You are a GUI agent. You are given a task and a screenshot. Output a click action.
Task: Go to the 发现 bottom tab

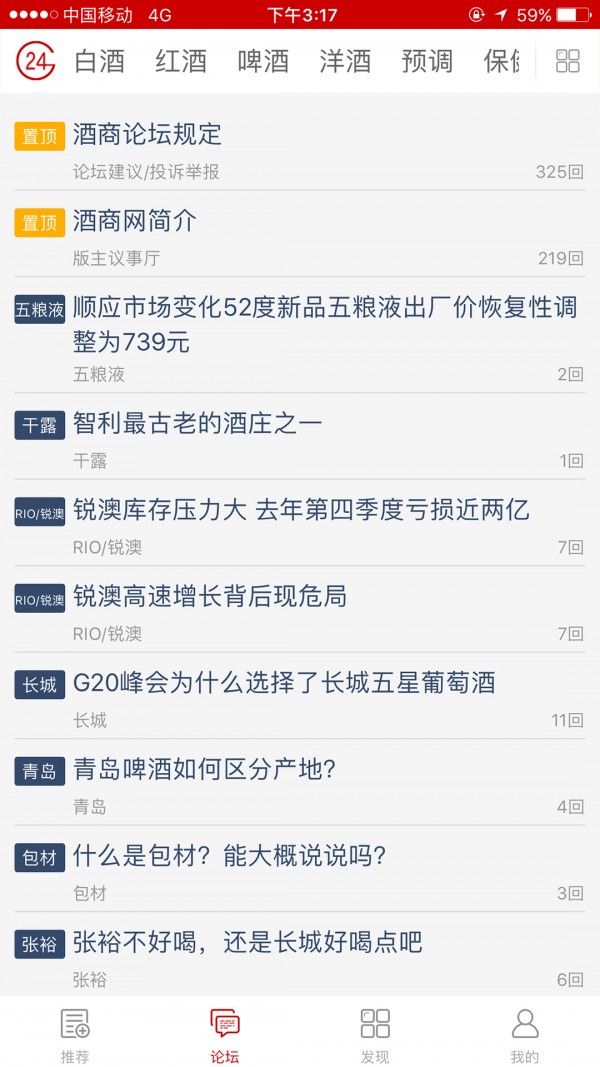[x=375, y=1033]
